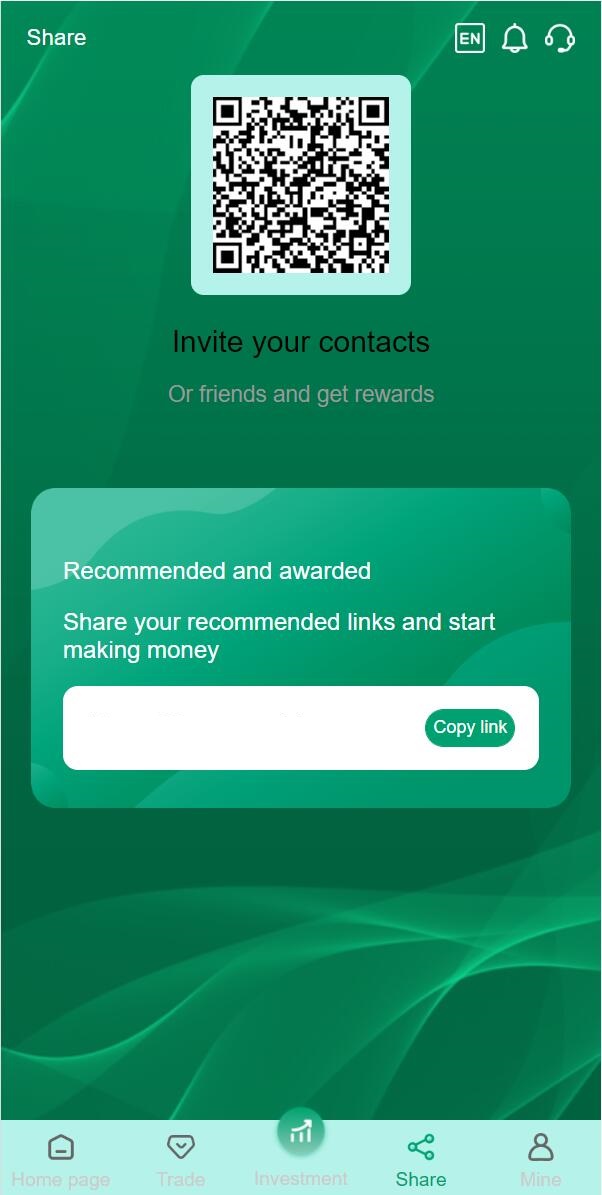Select the Share tab
The width and height of the screenshot is (602, 1195).
(x=421, y=1159)
